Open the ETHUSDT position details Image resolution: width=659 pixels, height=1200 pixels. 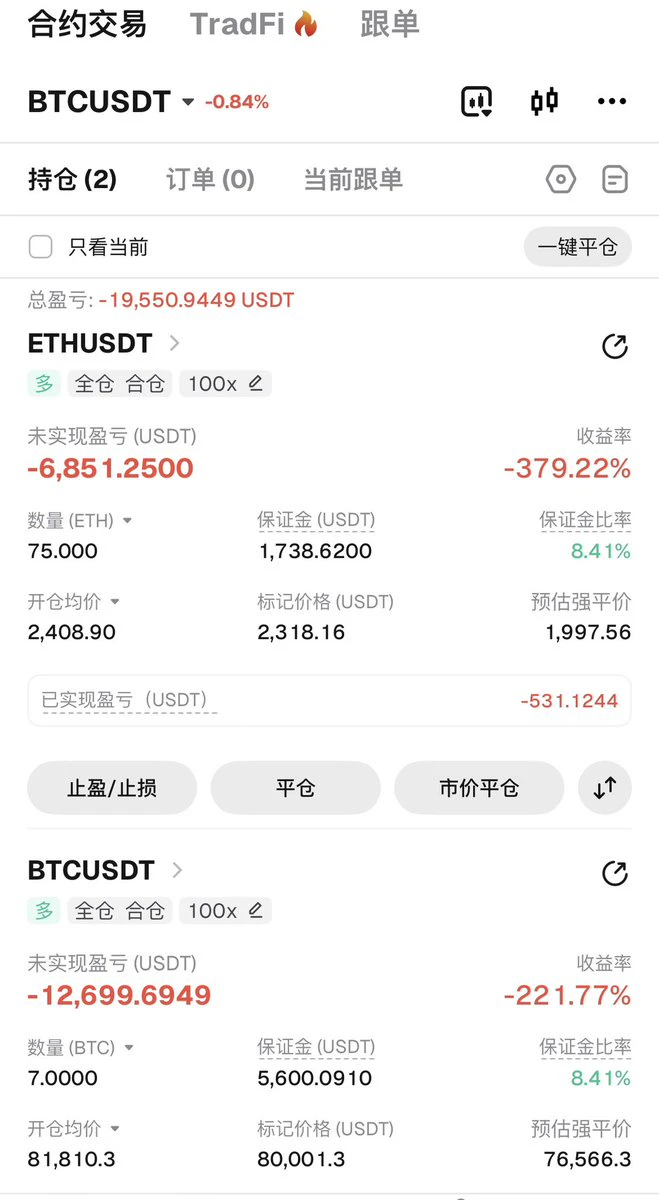click(x=104, y=344)
